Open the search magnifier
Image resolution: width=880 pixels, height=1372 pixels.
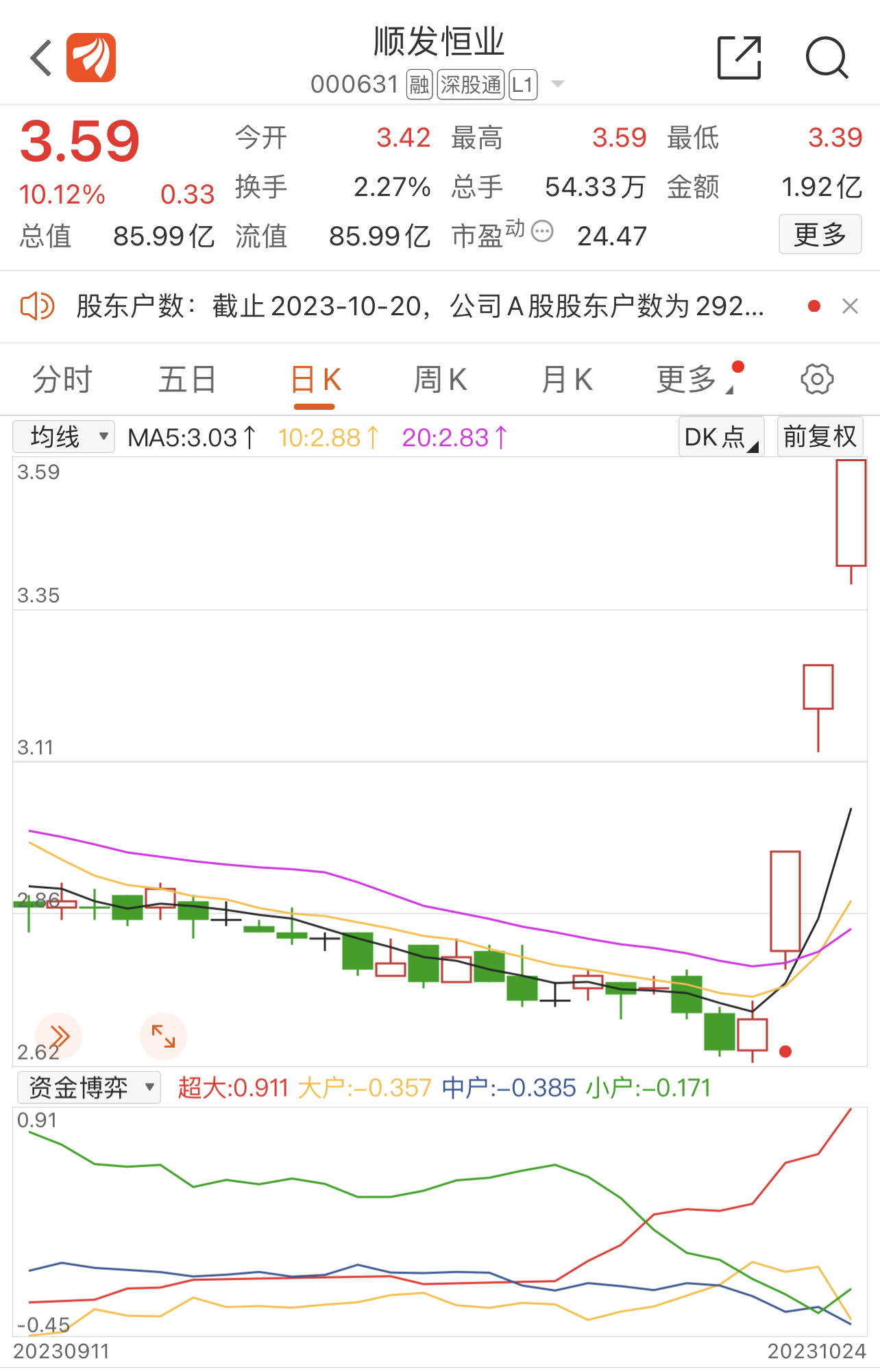pos(827,58)
